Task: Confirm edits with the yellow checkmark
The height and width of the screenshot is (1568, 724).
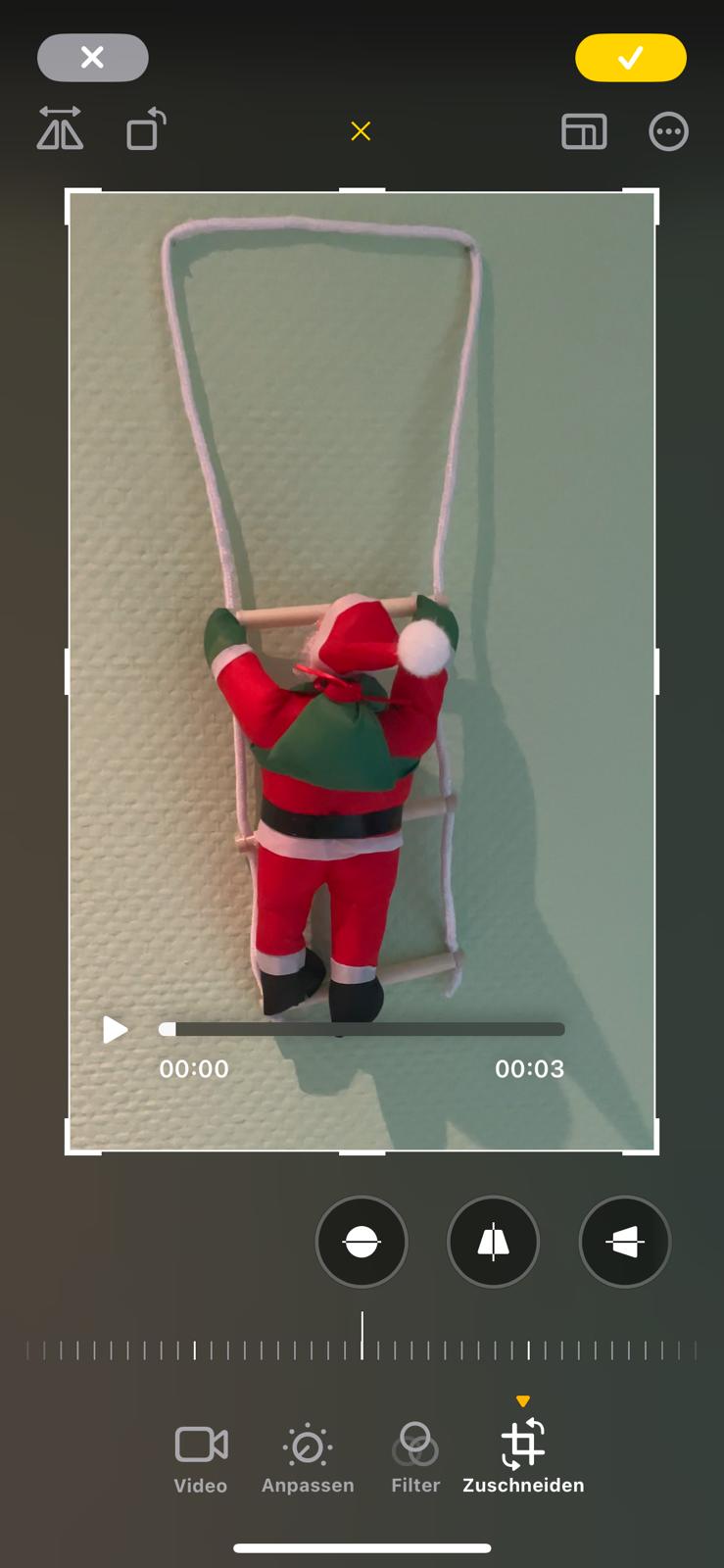Action: [630, 58]
